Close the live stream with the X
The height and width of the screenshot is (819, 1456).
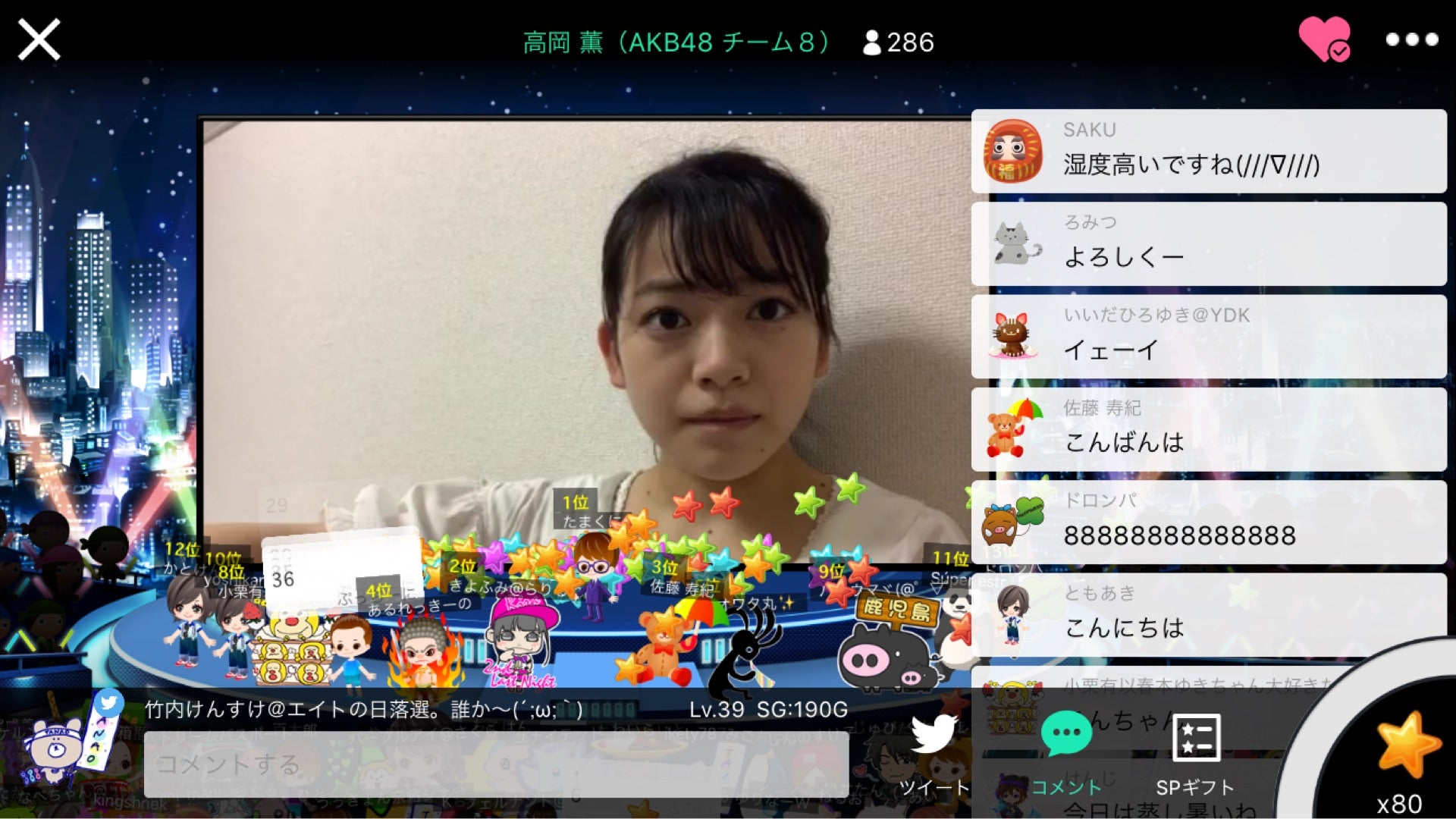(39, 39)
